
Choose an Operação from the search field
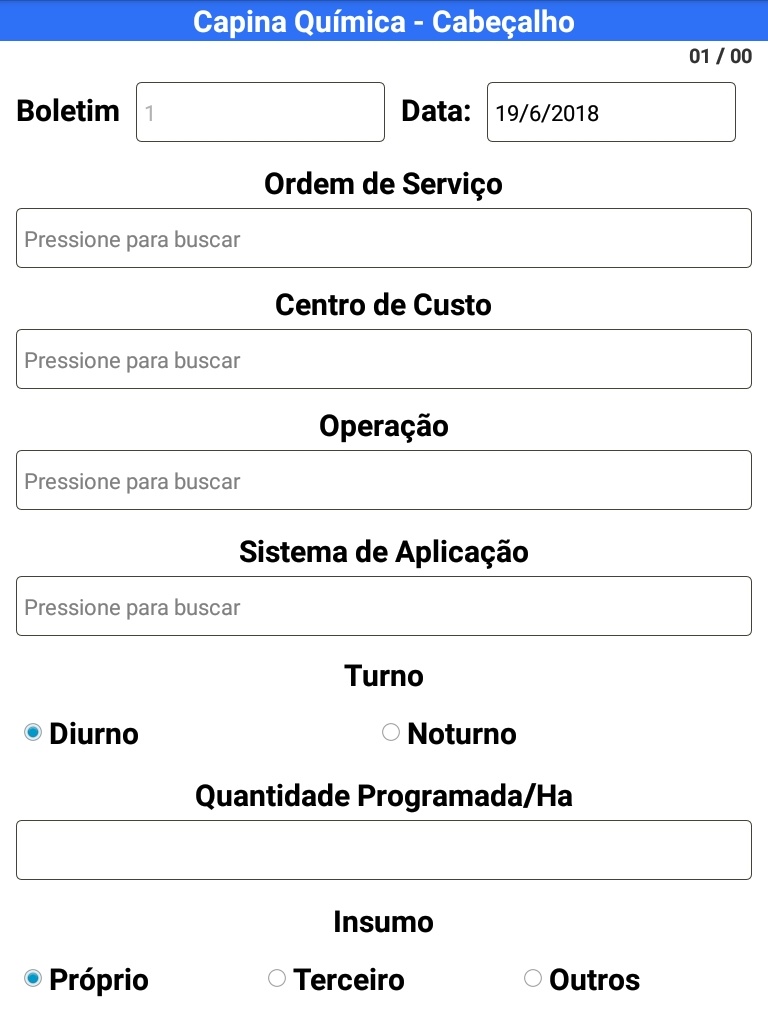click(x=384, y=480)
